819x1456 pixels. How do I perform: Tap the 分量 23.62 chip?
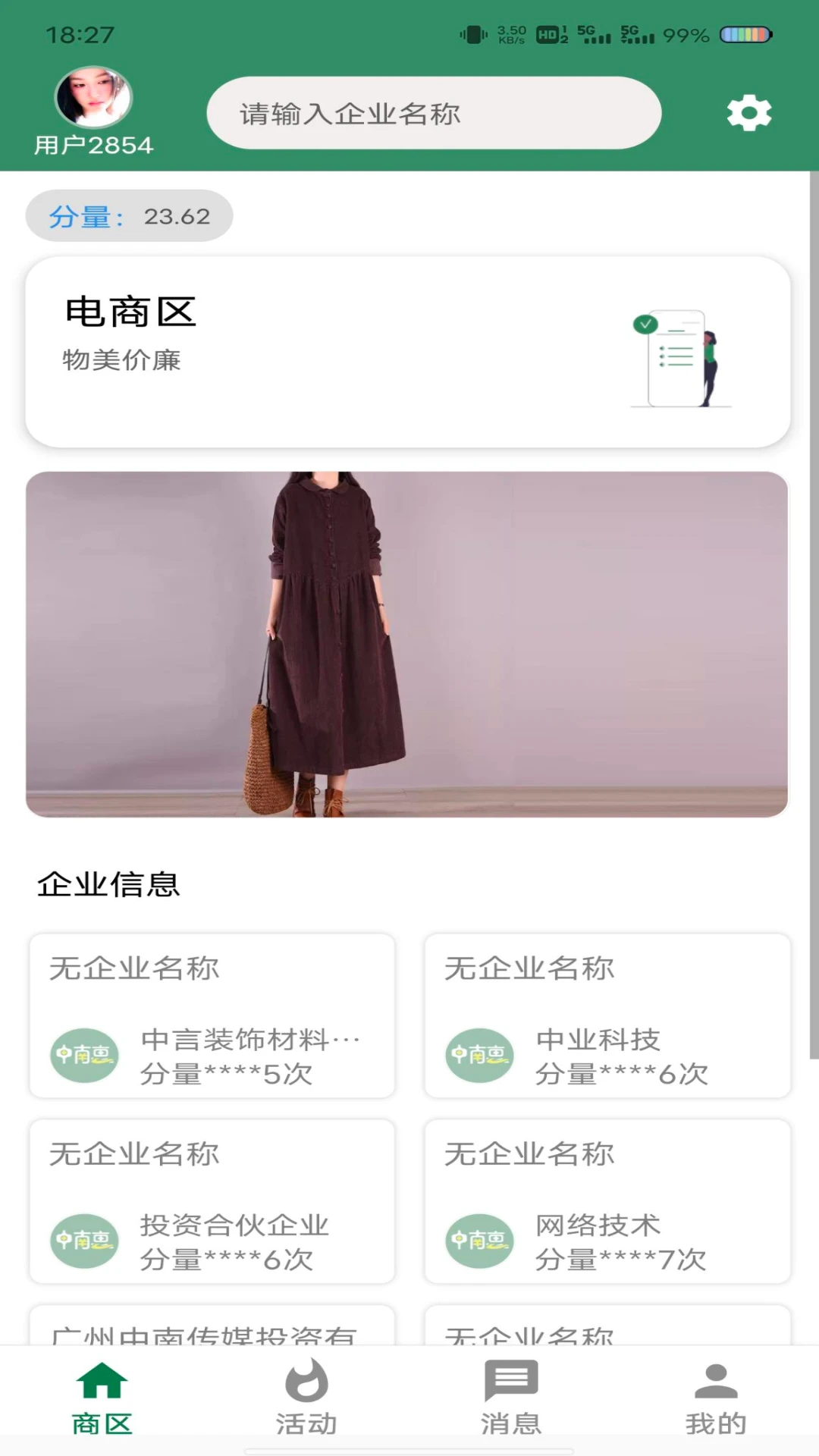(129, 216)
